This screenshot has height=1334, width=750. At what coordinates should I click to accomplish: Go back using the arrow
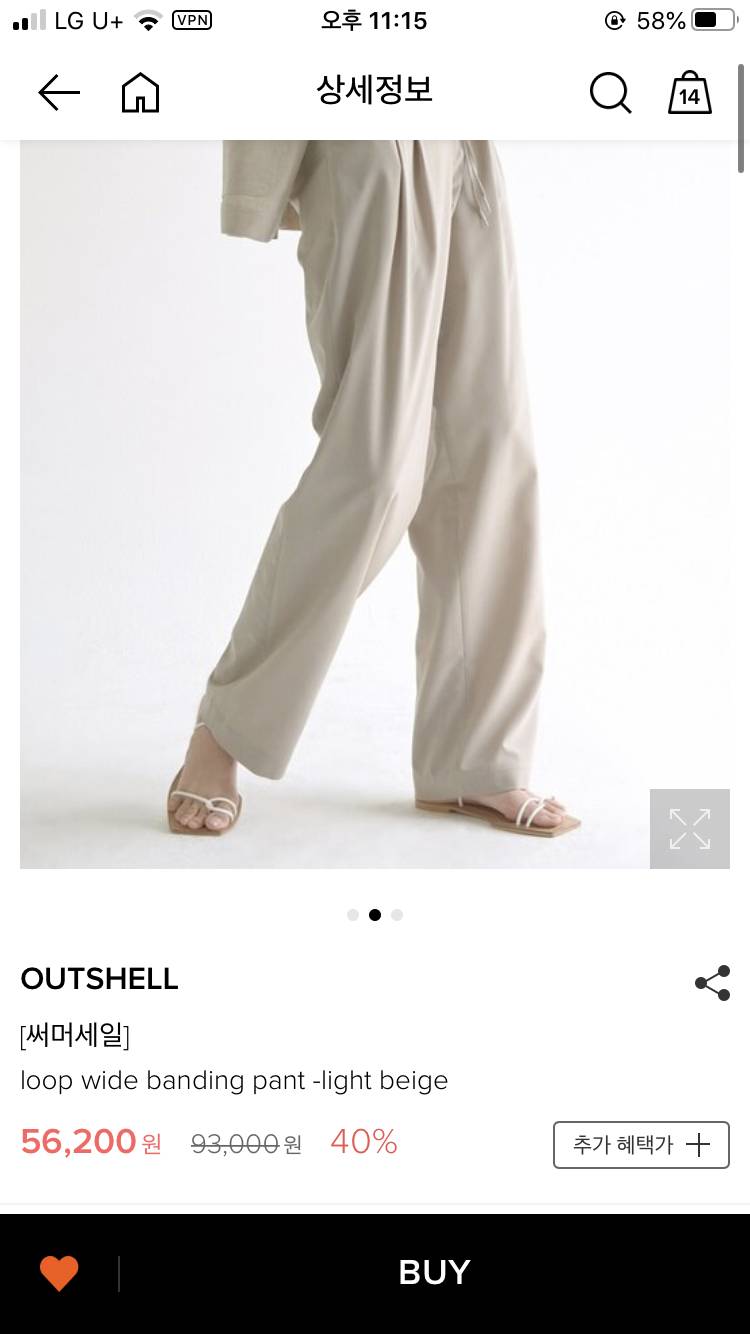coord(59,93)
